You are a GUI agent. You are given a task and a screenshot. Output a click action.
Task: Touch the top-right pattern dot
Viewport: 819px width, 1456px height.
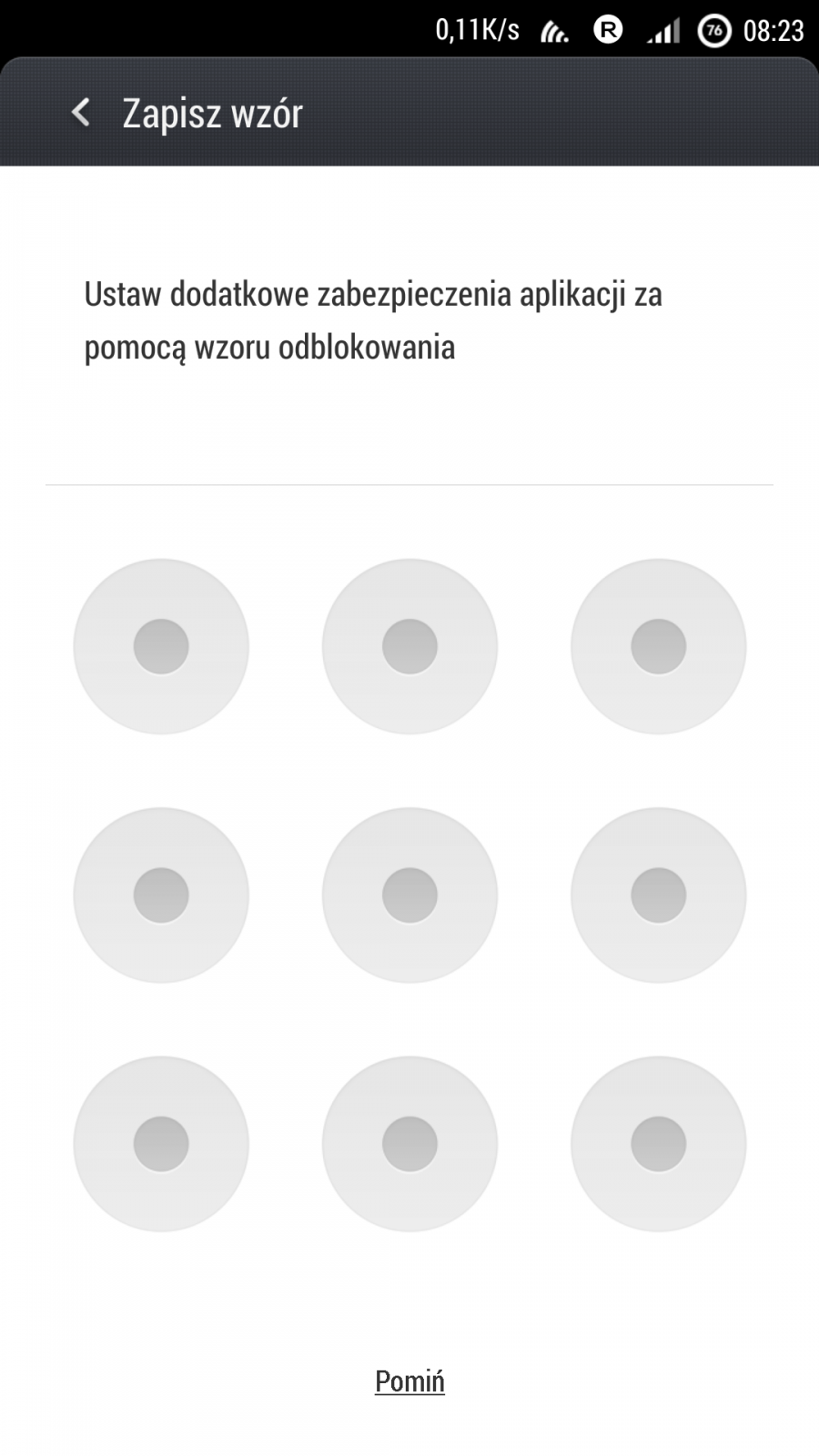pyautogui.click(x=658, y=646)
